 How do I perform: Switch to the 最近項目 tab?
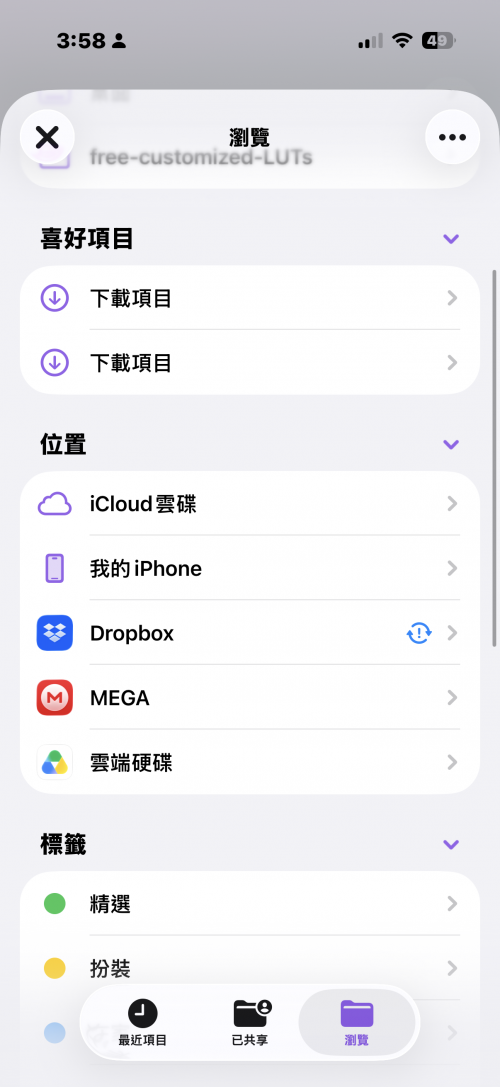pos(143,1023)
